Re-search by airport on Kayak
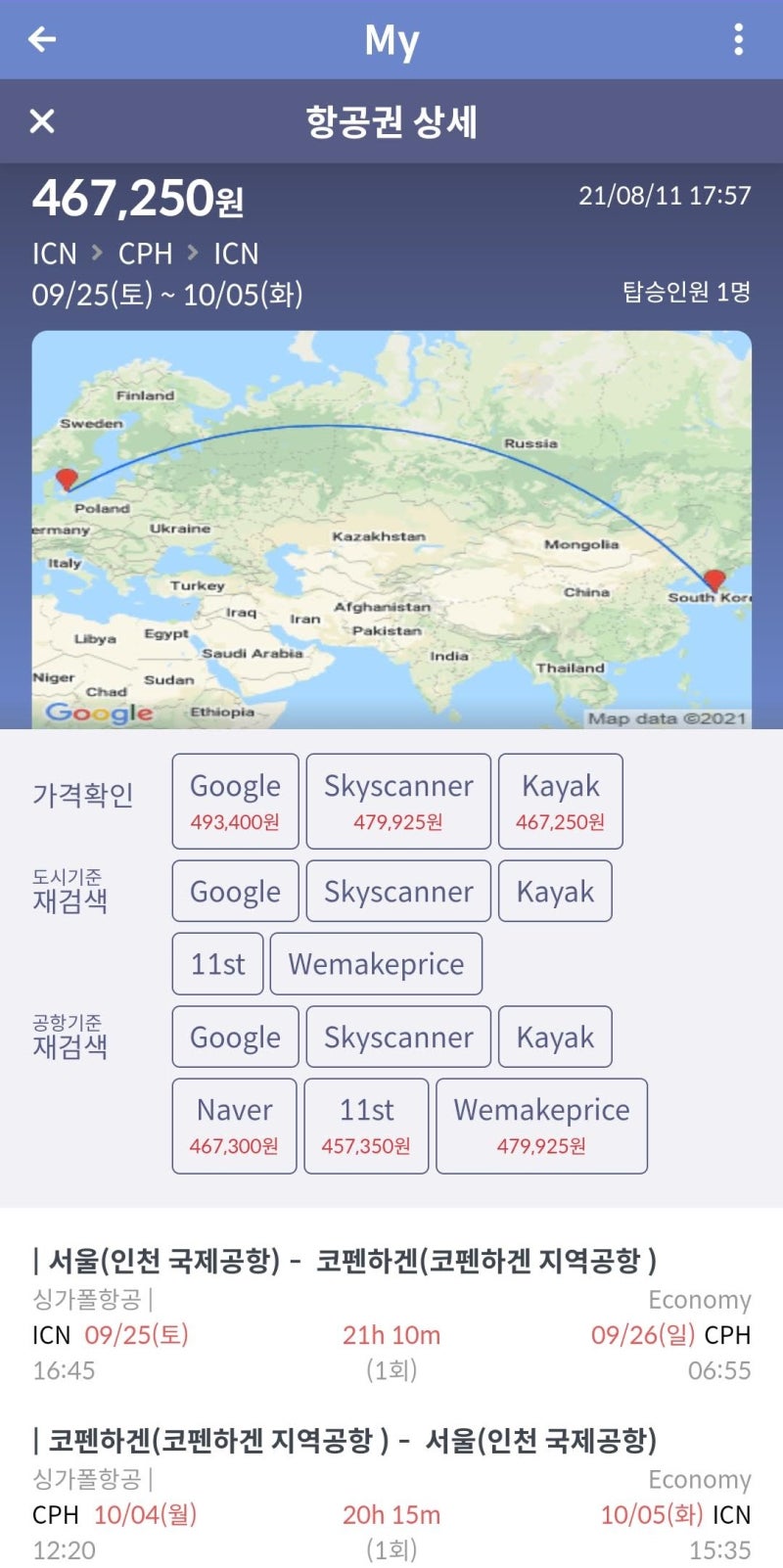783x1568 pixels. 555,1037
